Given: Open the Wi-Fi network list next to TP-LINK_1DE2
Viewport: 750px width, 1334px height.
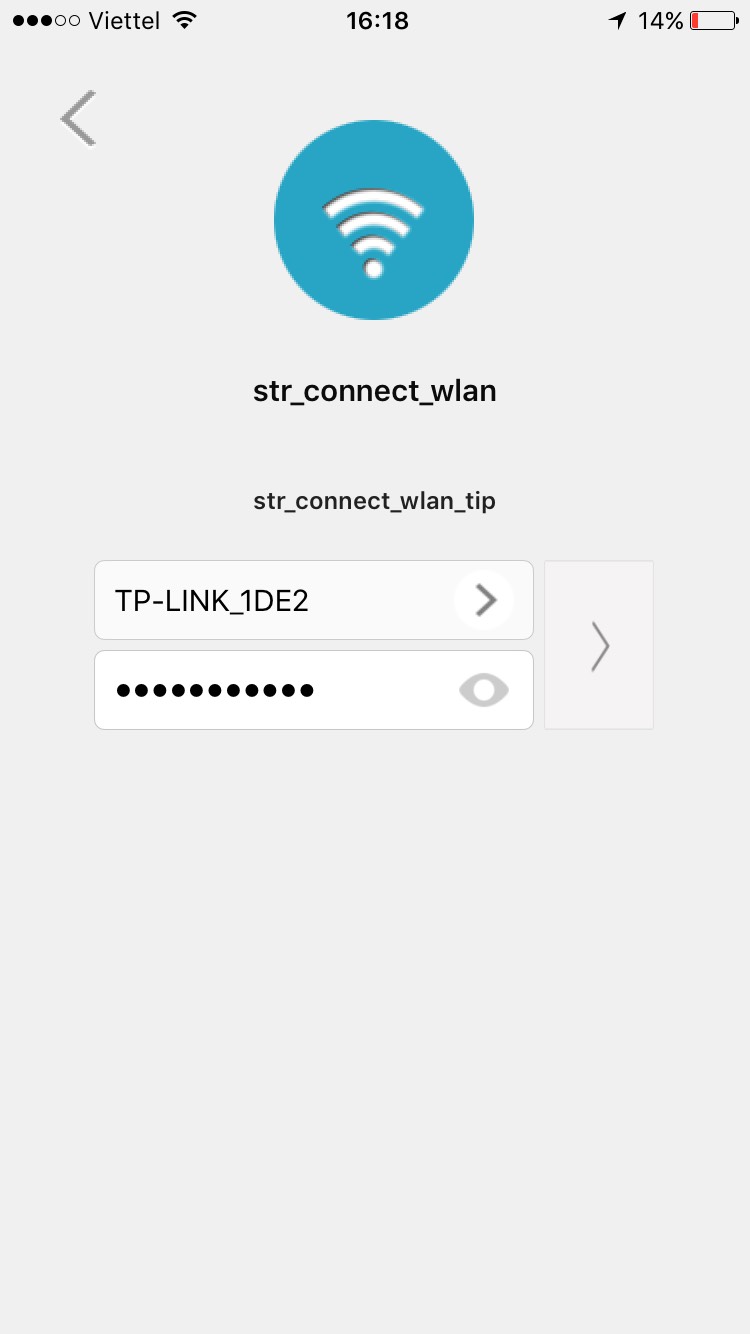Looking at the screenshot, I should 484,600.
